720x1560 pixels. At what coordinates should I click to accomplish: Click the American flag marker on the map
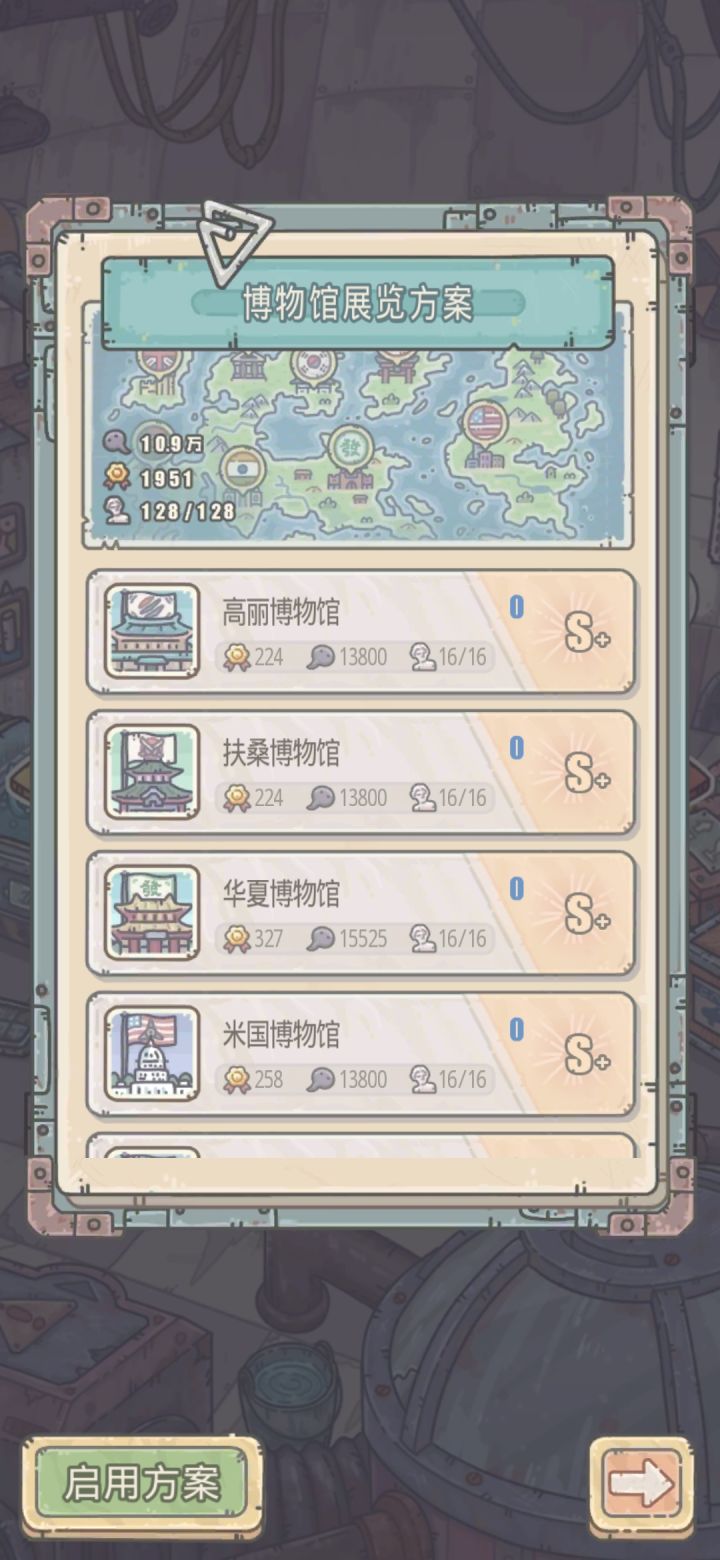[x=484, y=422]
